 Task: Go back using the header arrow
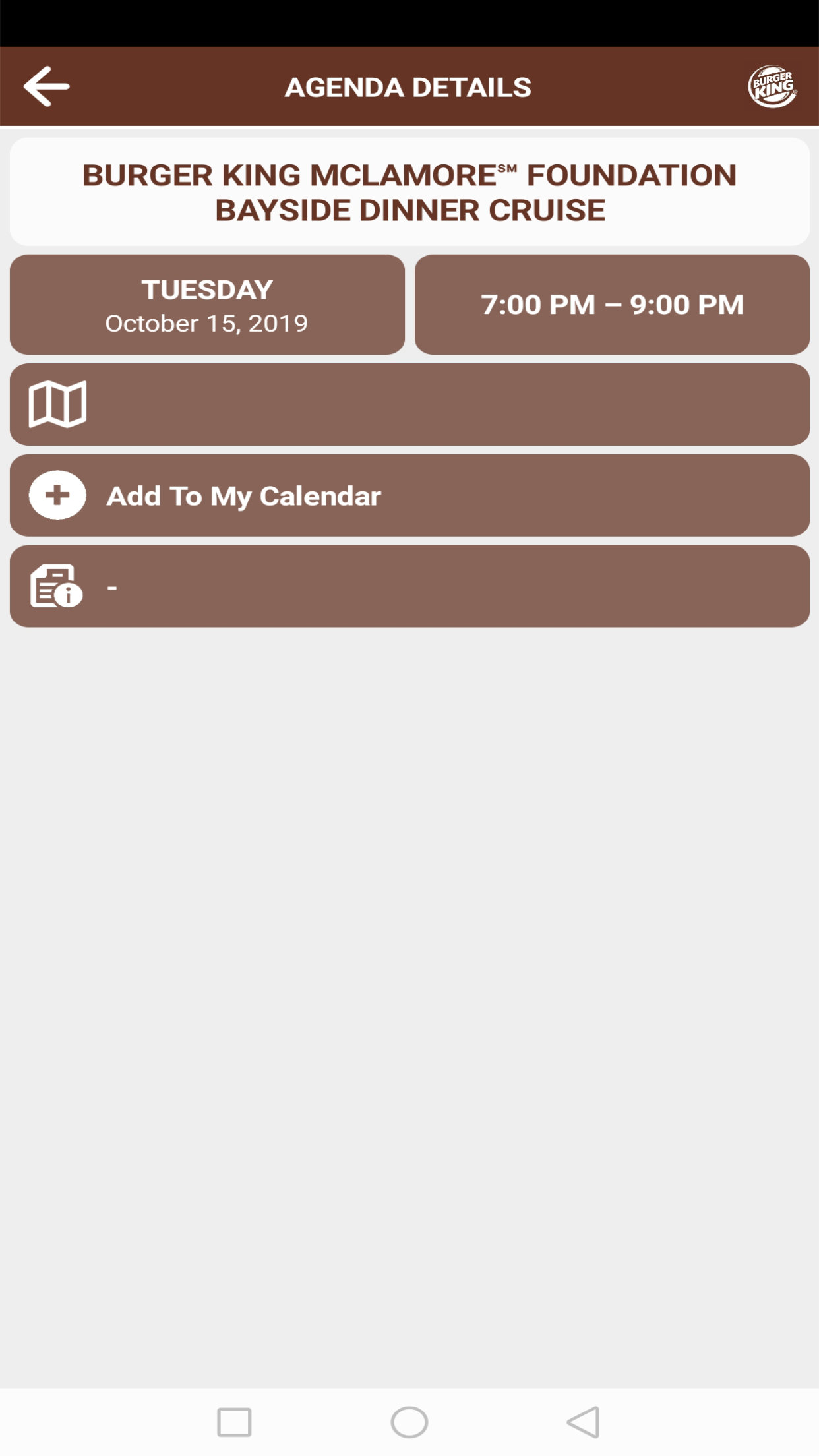point(46,86)
